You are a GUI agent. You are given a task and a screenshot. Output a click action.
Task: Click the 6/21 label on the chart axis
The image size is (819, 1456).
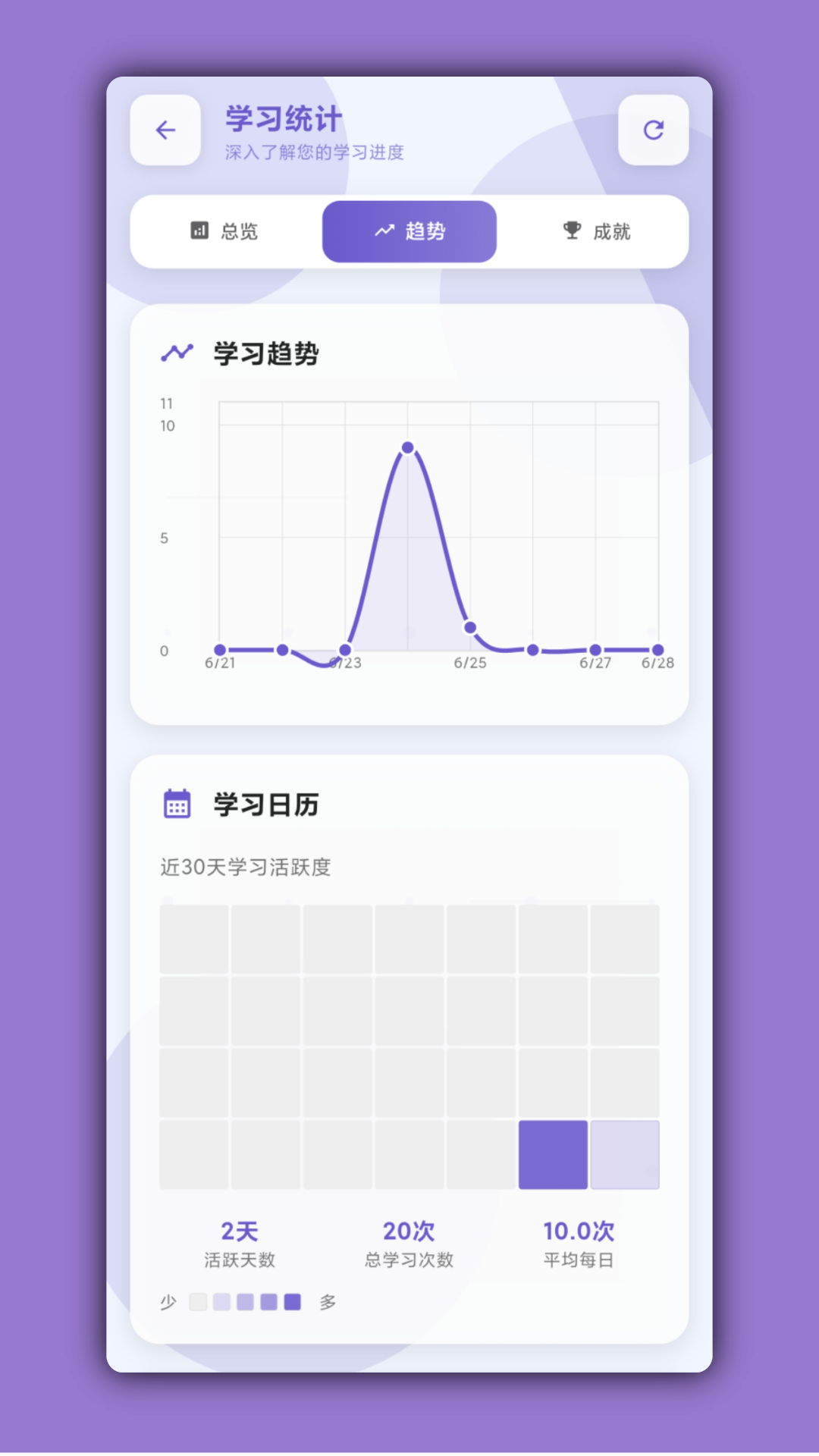[x=220, y=662]
